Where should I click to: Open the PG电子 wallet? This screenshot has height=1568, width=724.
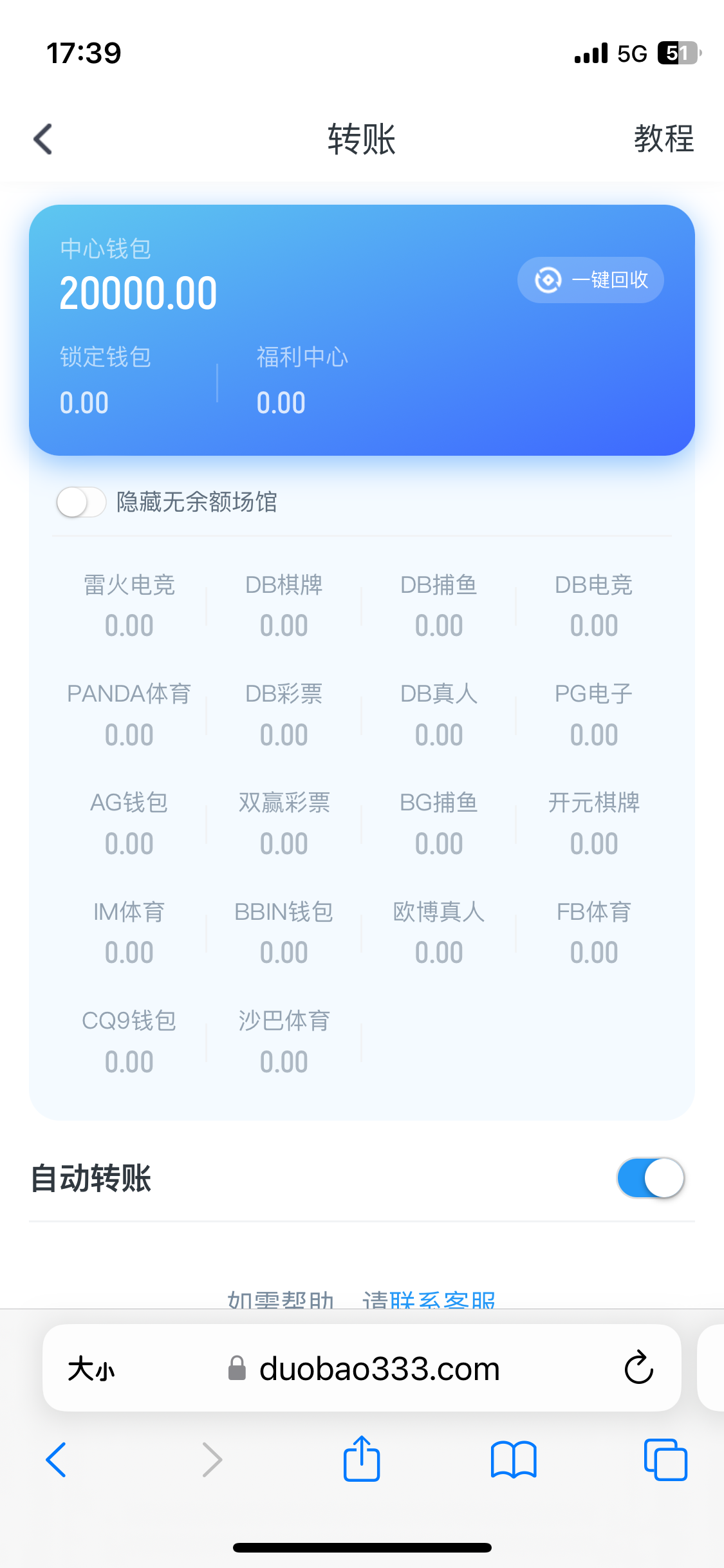pos(593,714)
